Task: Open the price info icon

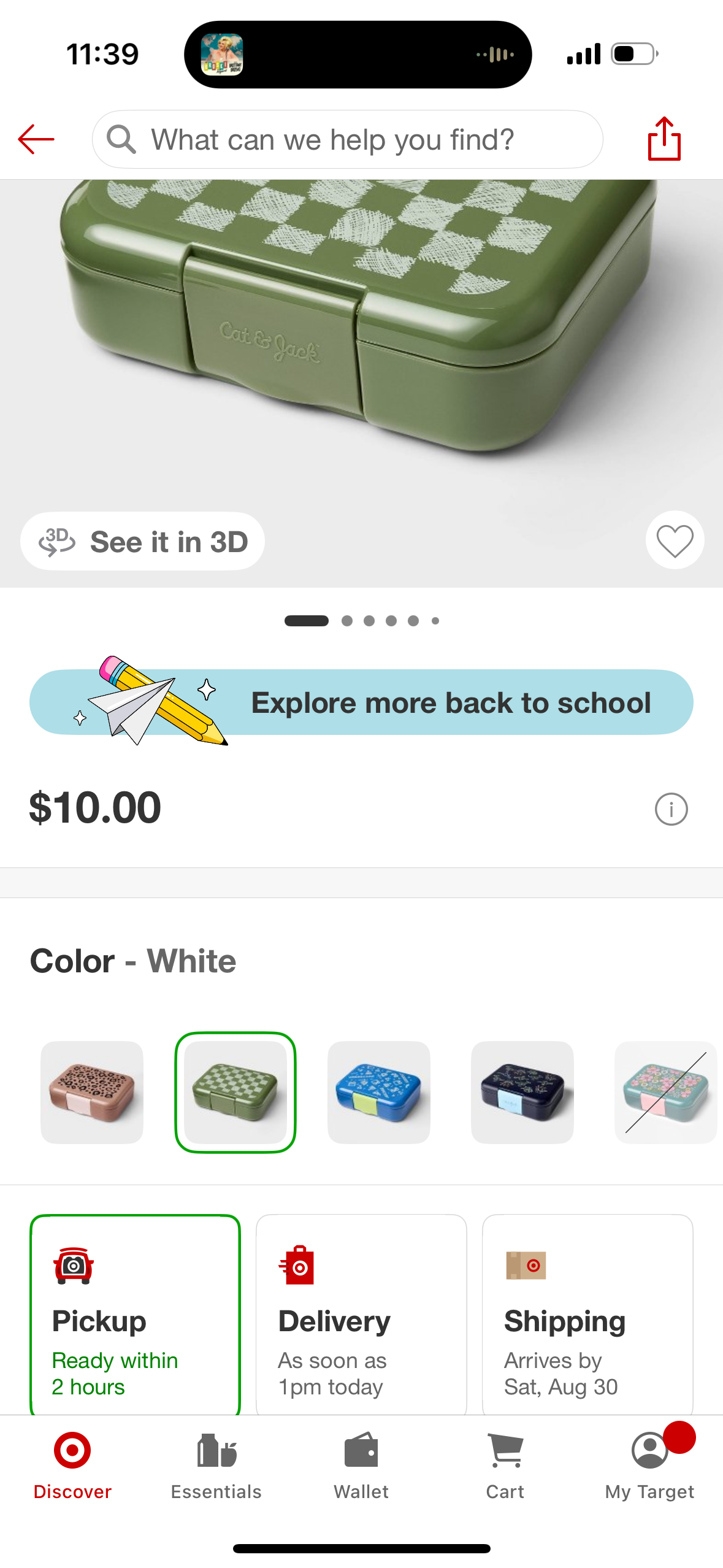Action: 671,809
